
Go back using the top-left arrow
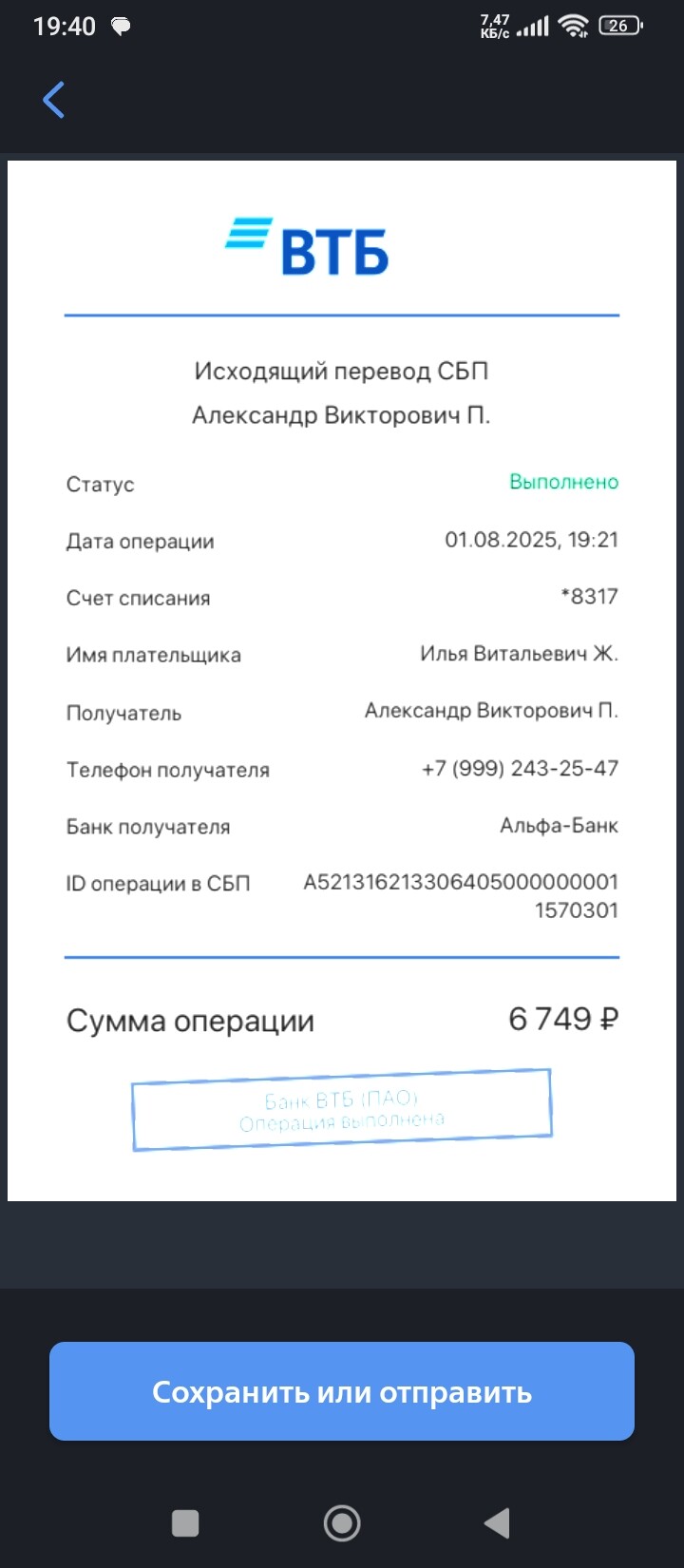click(54, 100)
